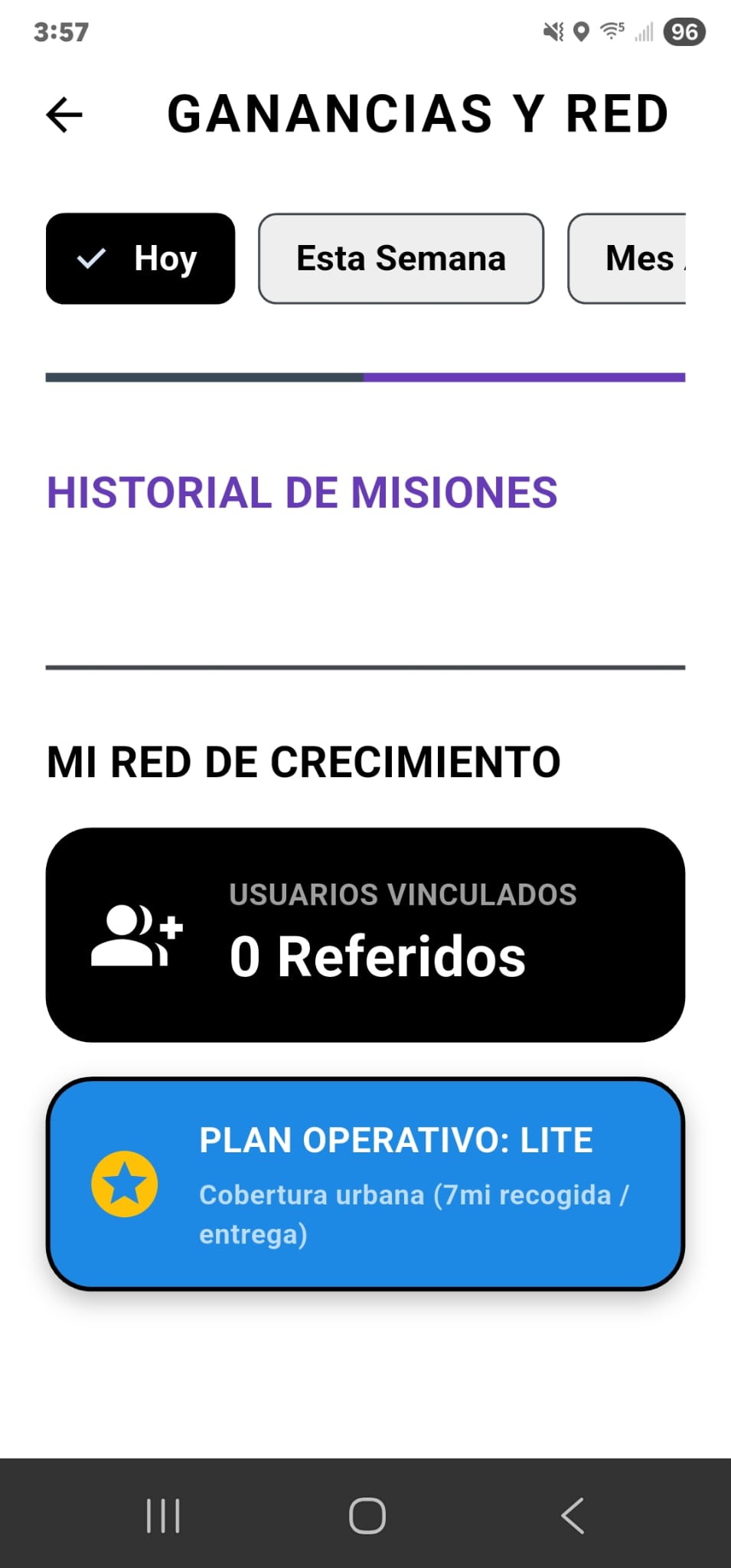Expand the Mi Red de Crecimiento section
The image size is (731, 1568).
(303, 760)
